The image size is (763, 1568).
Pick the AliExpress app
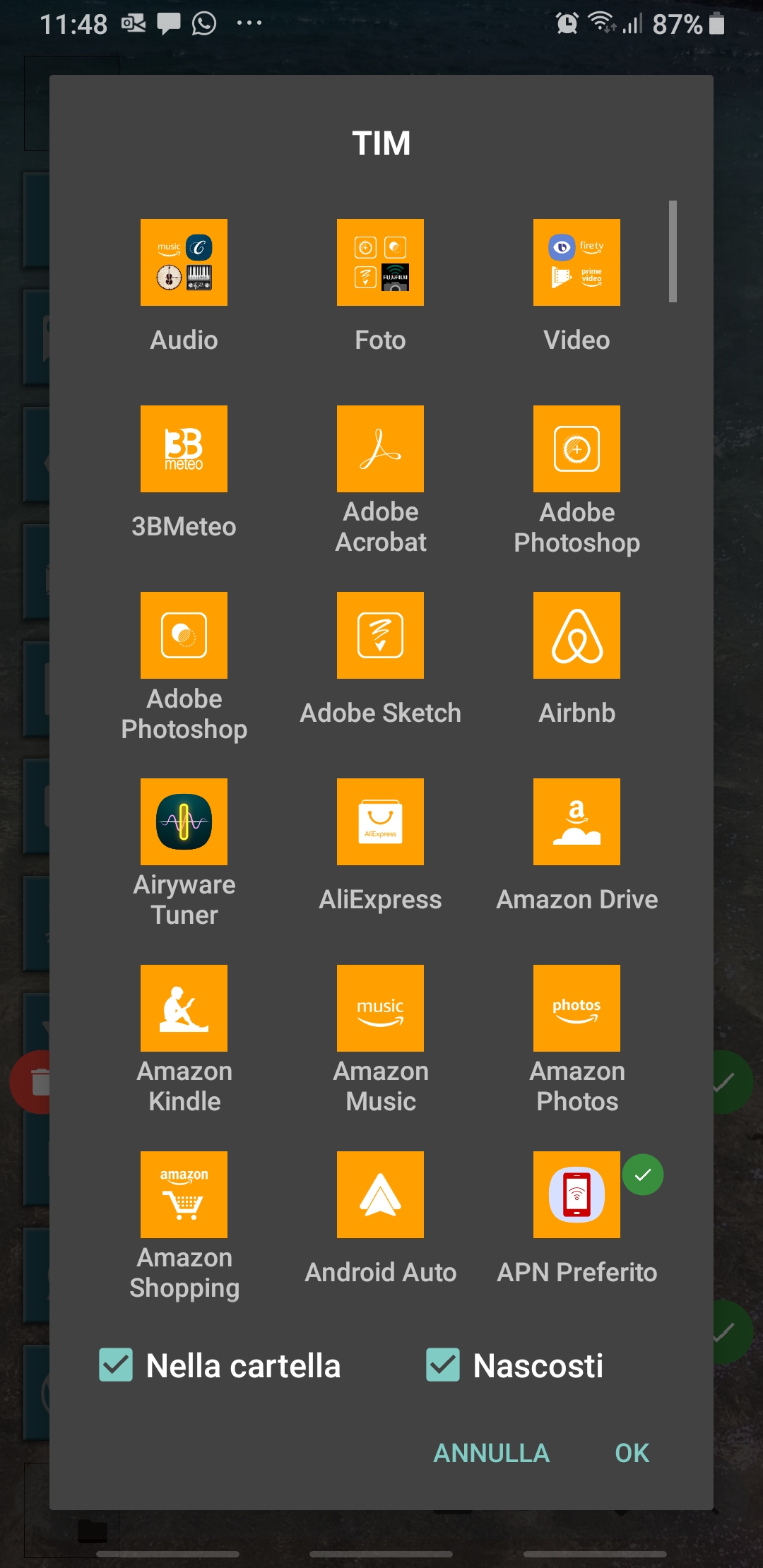tap(380, 822)
